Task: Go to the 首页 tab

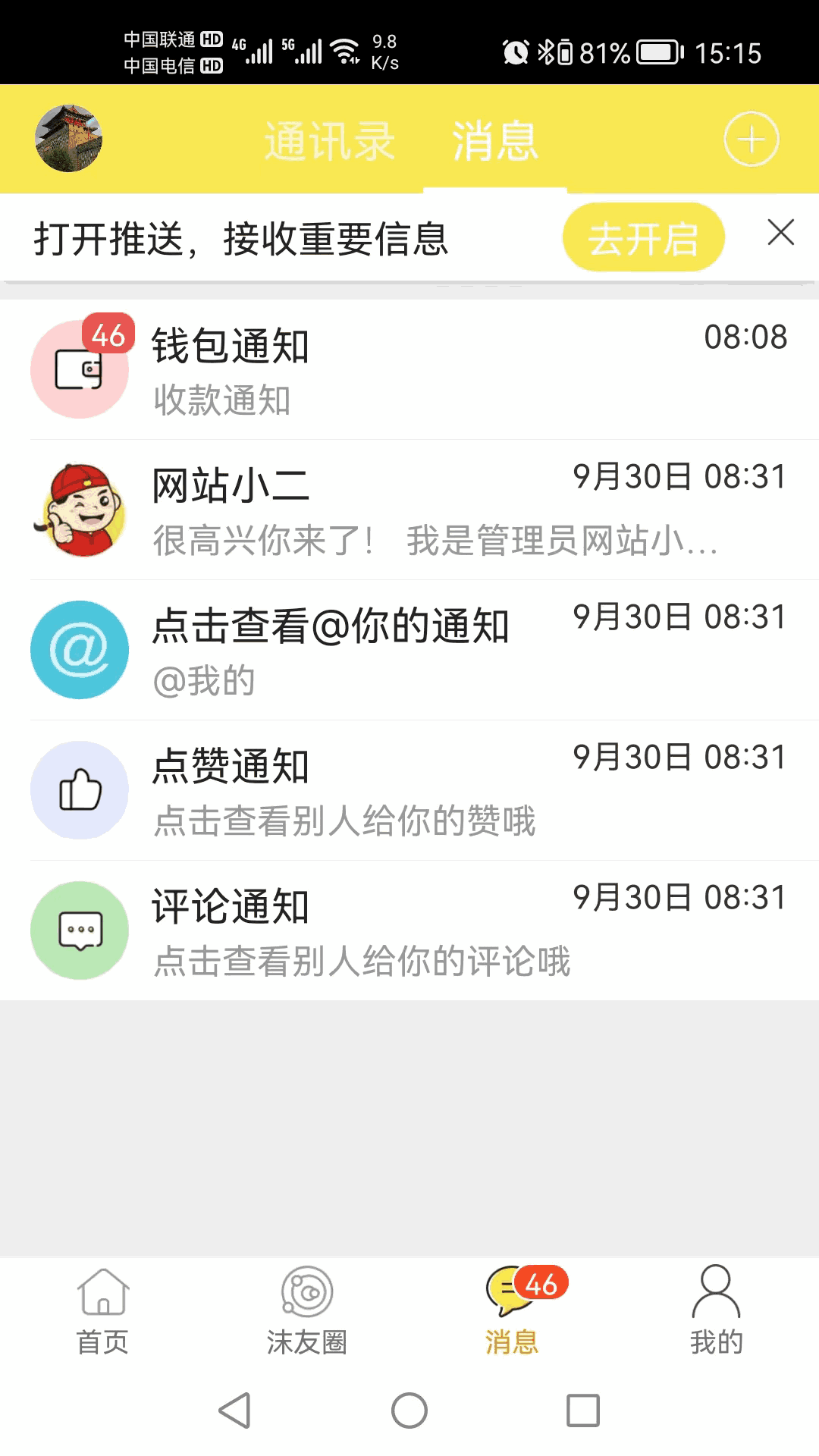Action: [x=102, y=1311]
